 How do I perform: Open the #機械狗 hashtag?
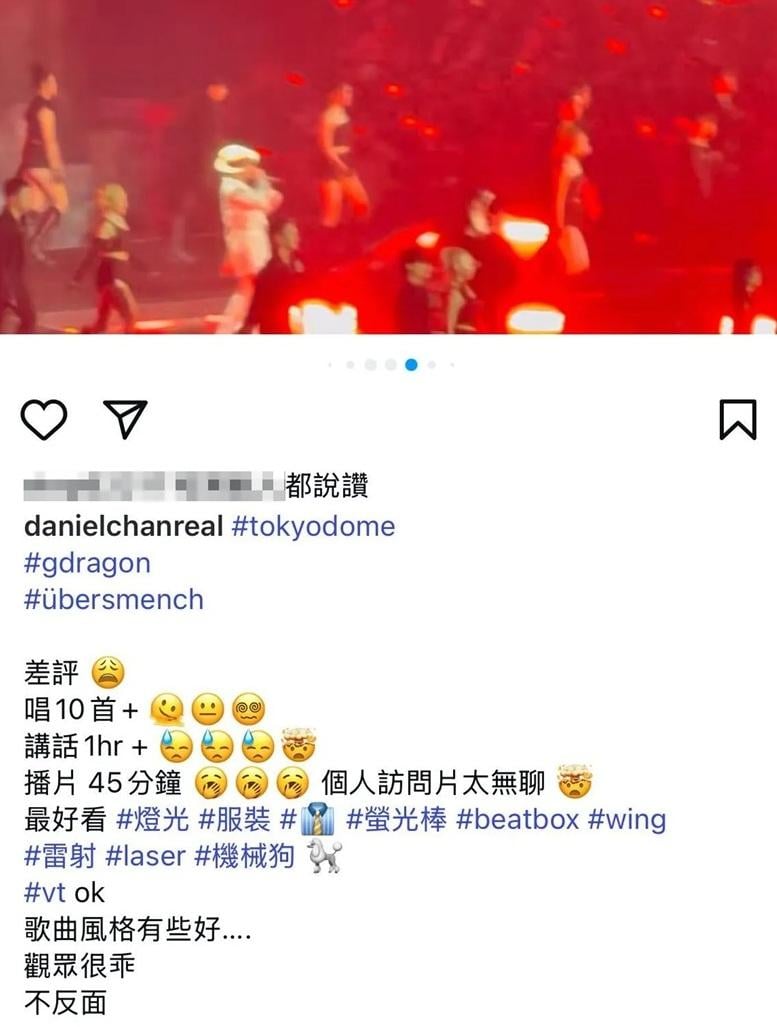pos(245,856)
